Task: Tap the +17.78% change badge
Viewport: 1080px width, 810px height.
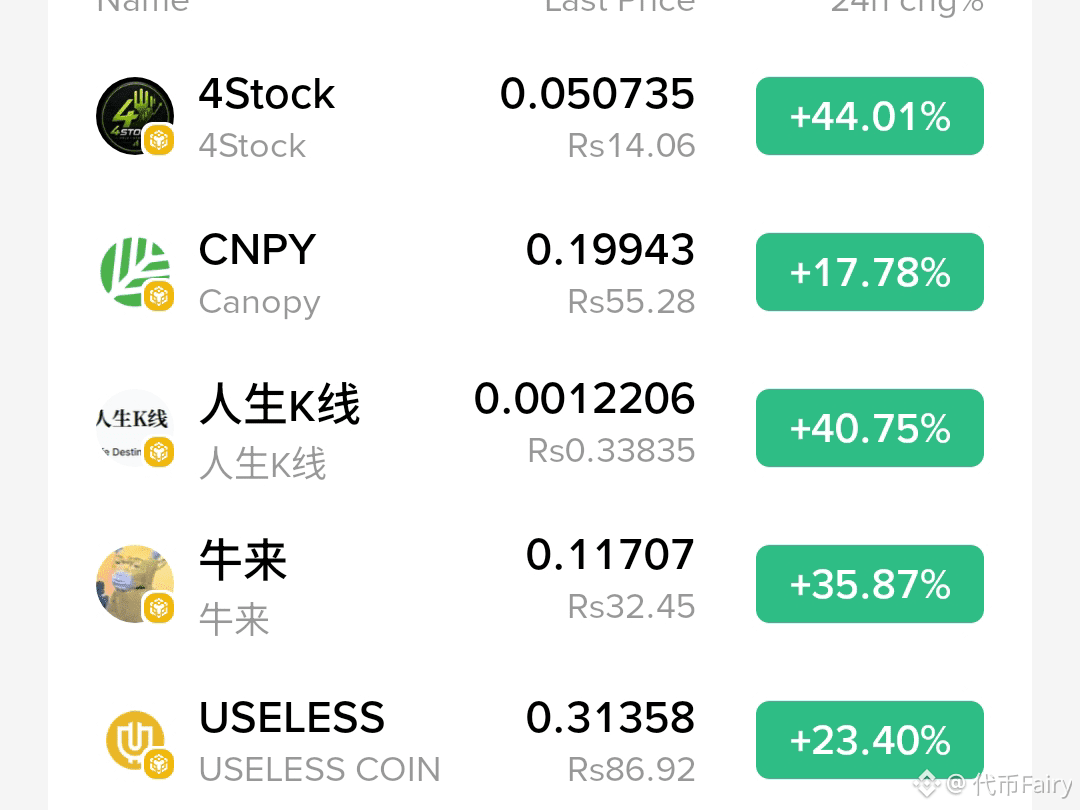Action: point(869,272)
